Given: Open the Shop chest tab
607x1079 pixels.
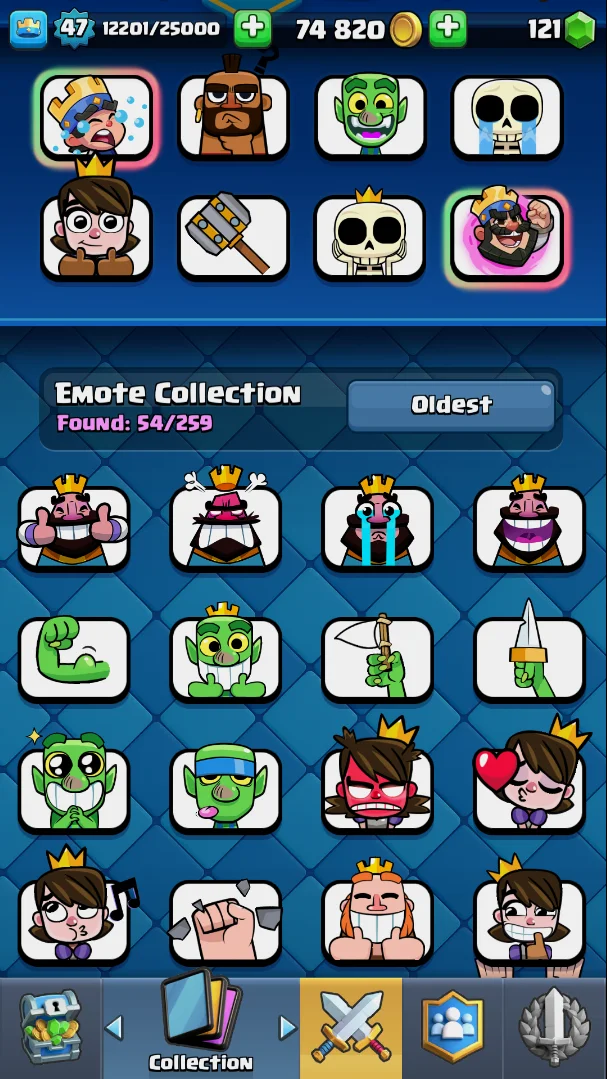Looking at the screenshot, I should [50, 1028].
